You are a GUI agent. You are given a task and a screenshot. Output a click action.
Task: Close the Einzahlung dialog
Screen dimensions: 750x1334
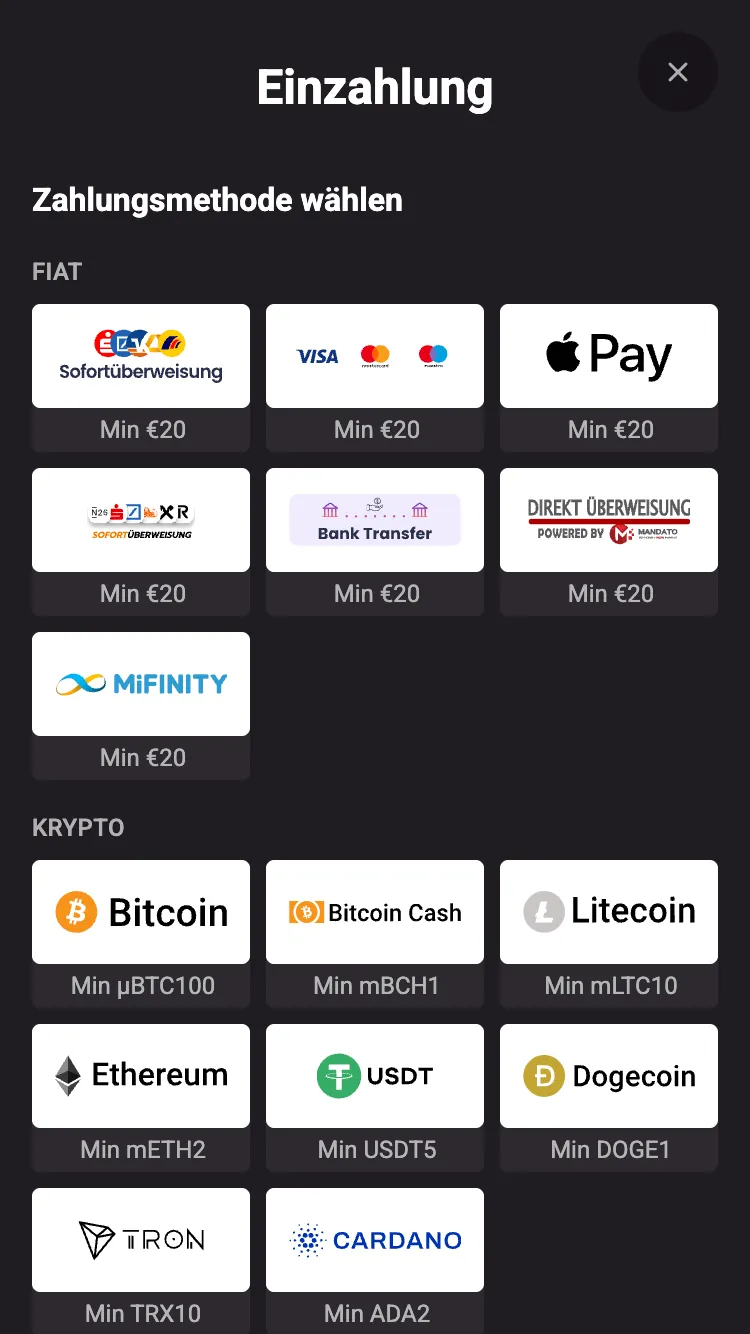tap(678, 72)
